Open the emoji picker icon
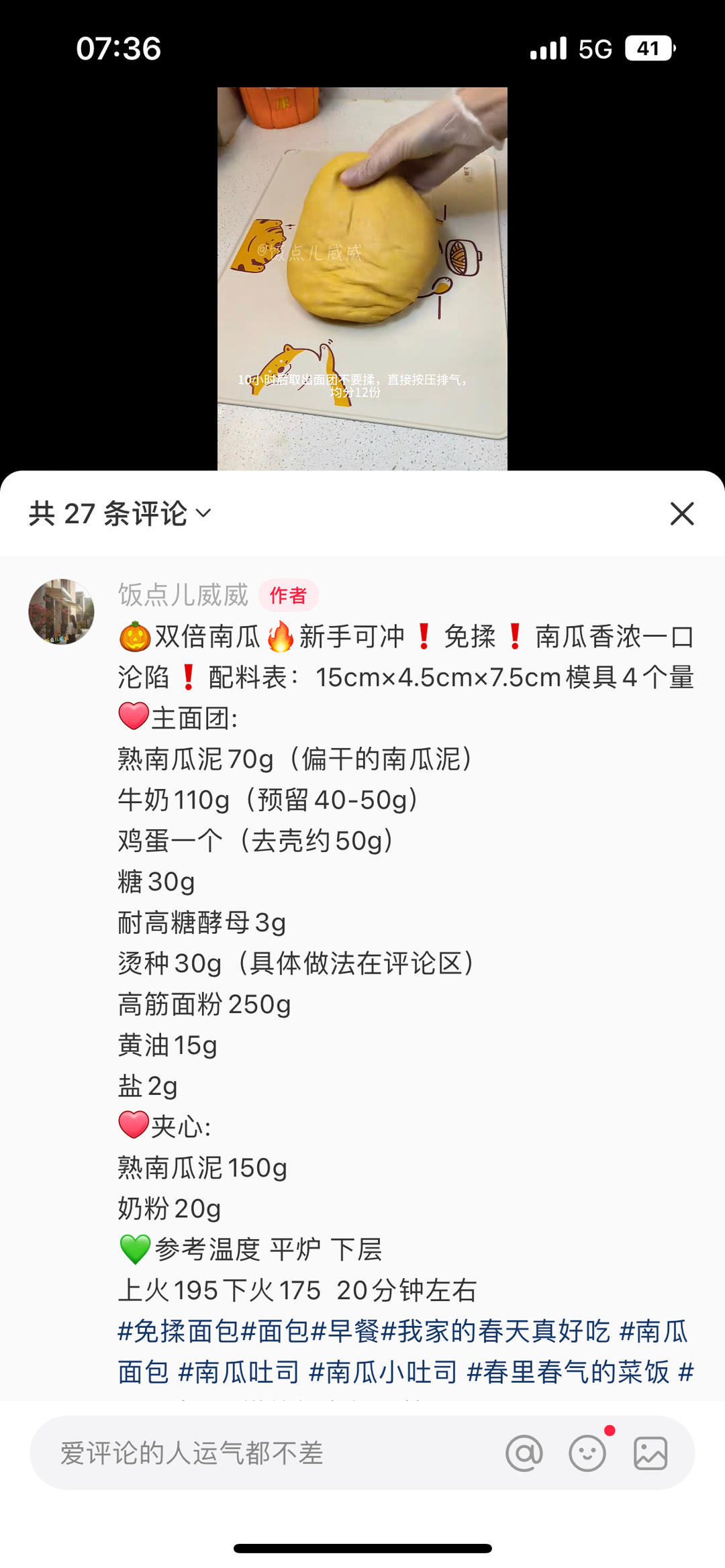Screen dimensions: 725x1568 [x=587, y=1453]
